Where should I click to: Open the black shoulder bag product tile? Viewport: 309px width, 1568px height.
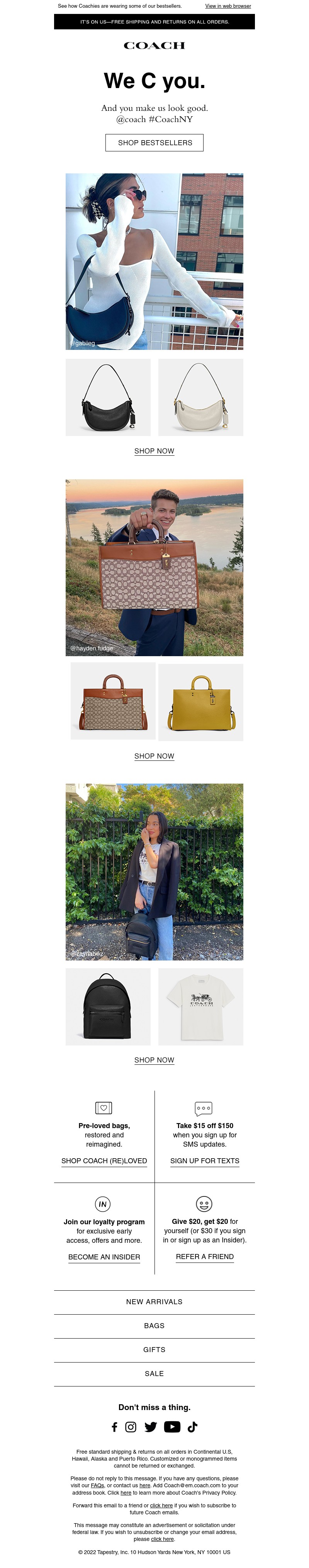(x=108, y=397)
